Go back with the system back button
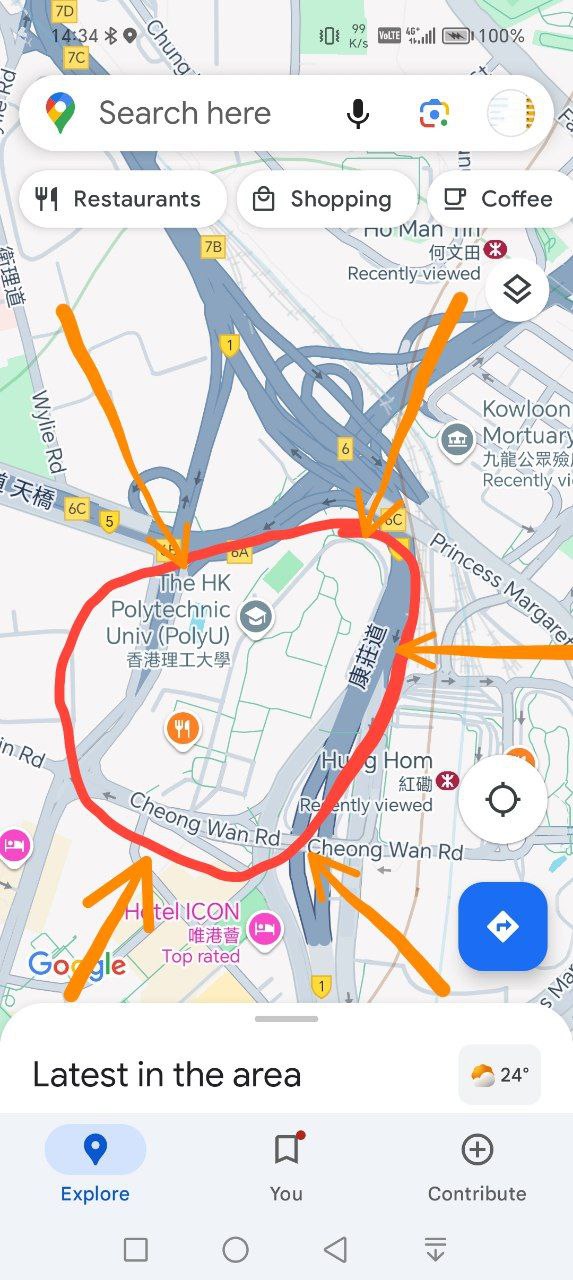This screenshot has height=1280, width=573. [336, 1249]
